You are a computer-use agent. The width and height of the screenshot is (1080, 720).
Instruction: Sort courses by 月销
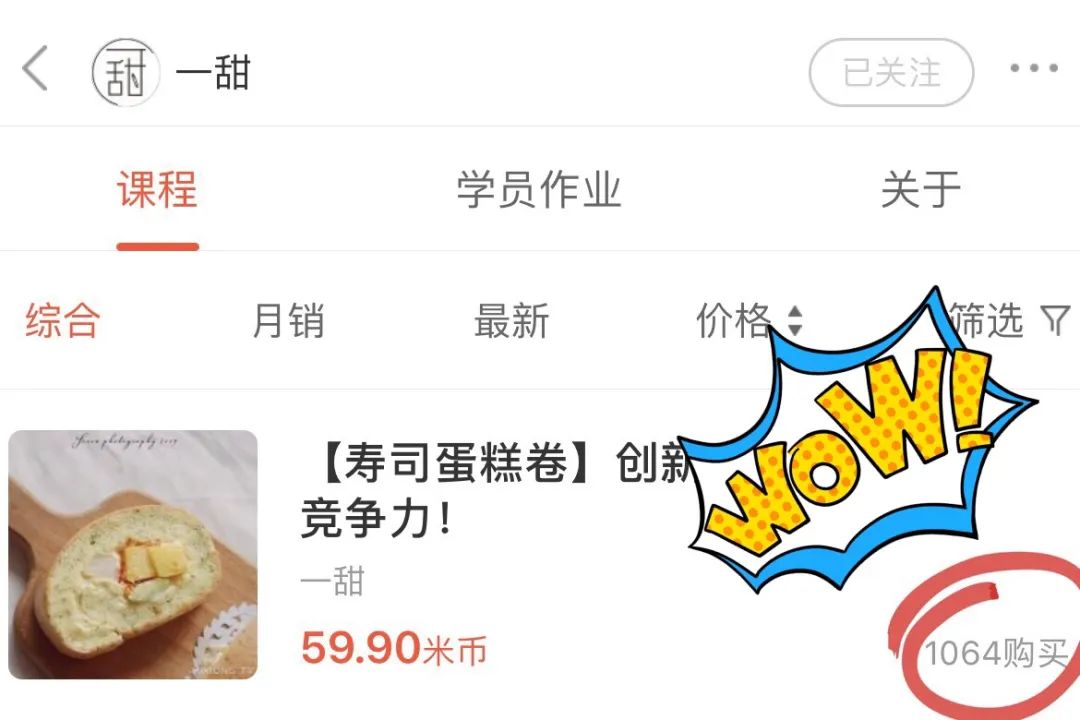click(288, 322)
